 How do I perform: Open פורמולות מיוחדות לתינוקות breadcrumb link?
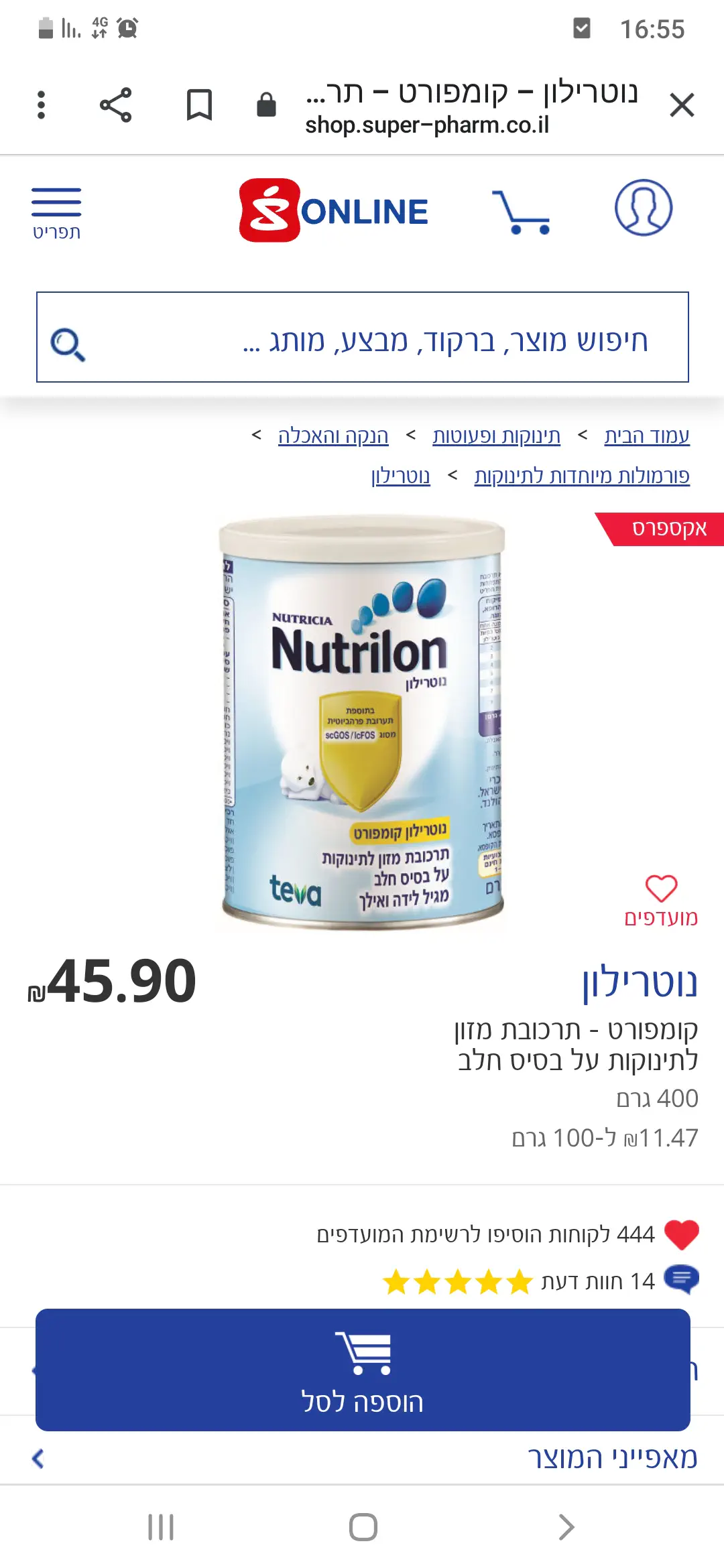(581, 476)
